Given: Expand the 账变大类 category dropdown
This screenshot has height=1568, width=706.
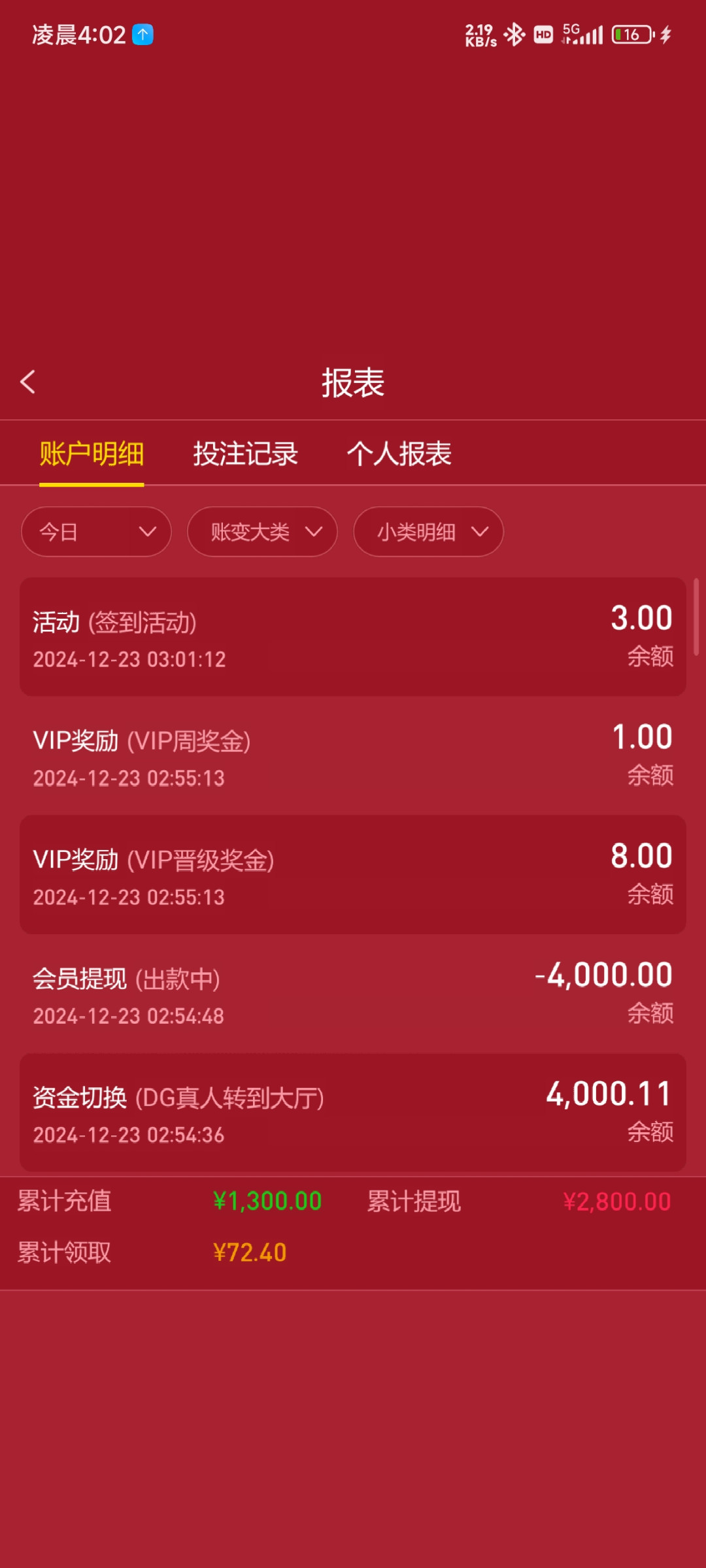Looking at the screenshot, I should (x=262, y=532).
